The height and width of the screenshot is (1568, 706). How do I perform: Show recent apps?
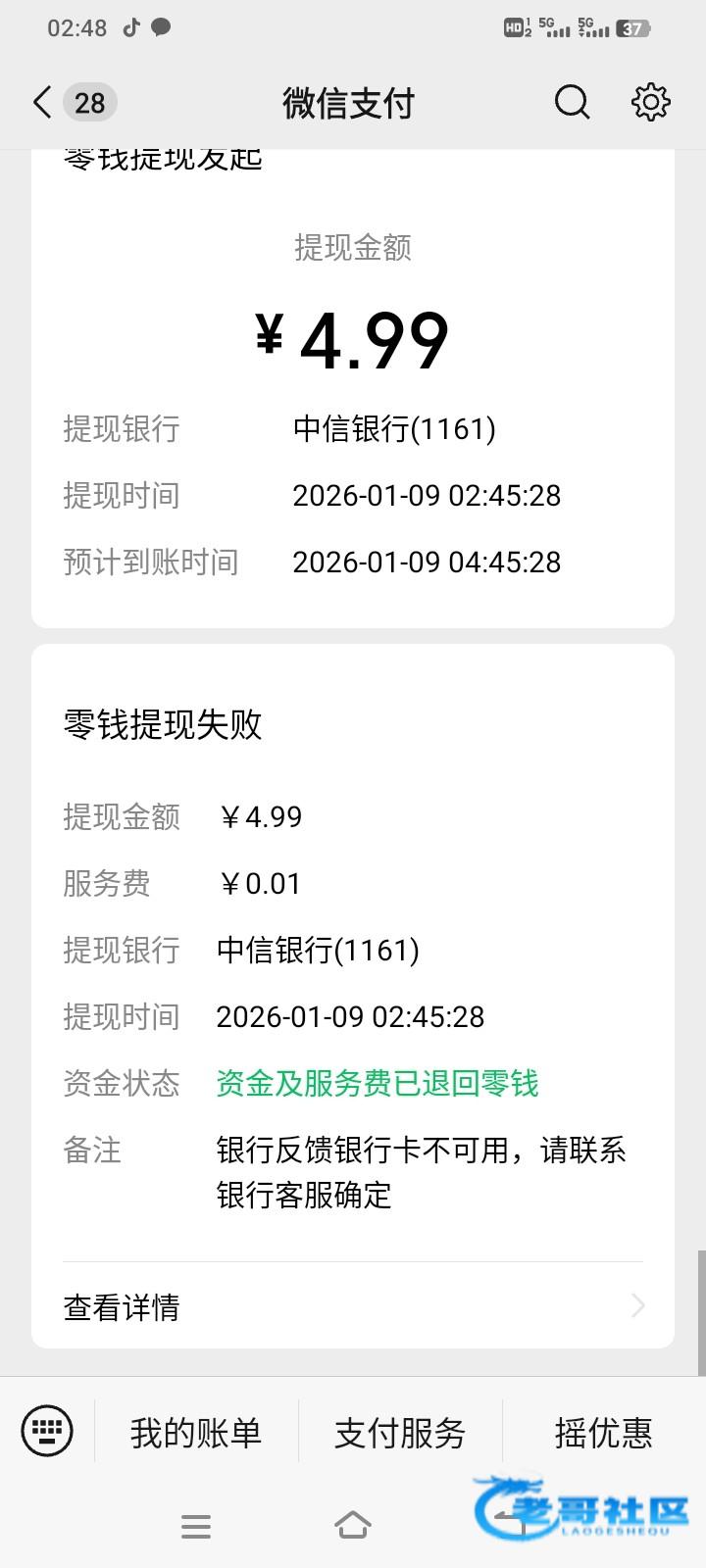tap(196, 1526)
